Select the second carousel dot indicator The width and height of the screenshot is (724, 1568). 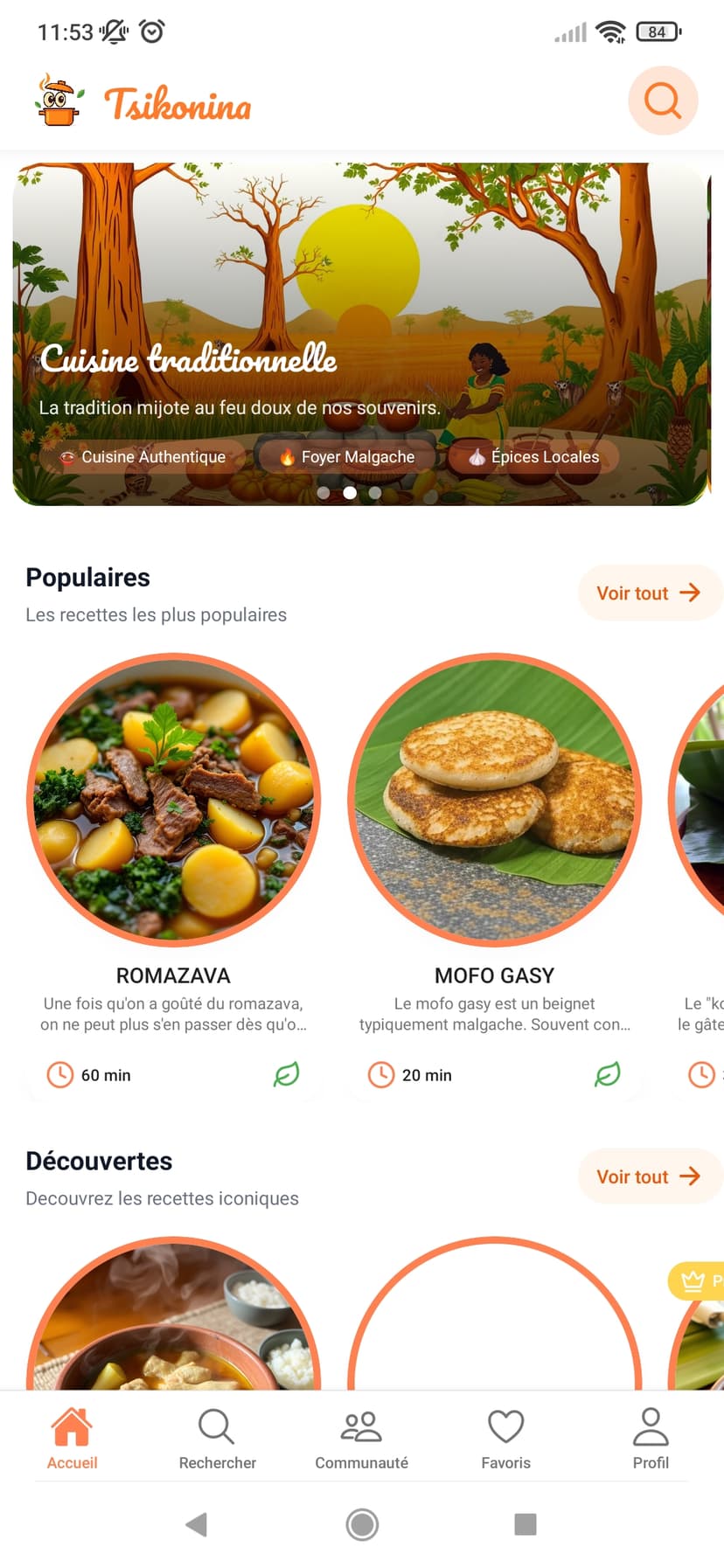click(x=350, y=493)
